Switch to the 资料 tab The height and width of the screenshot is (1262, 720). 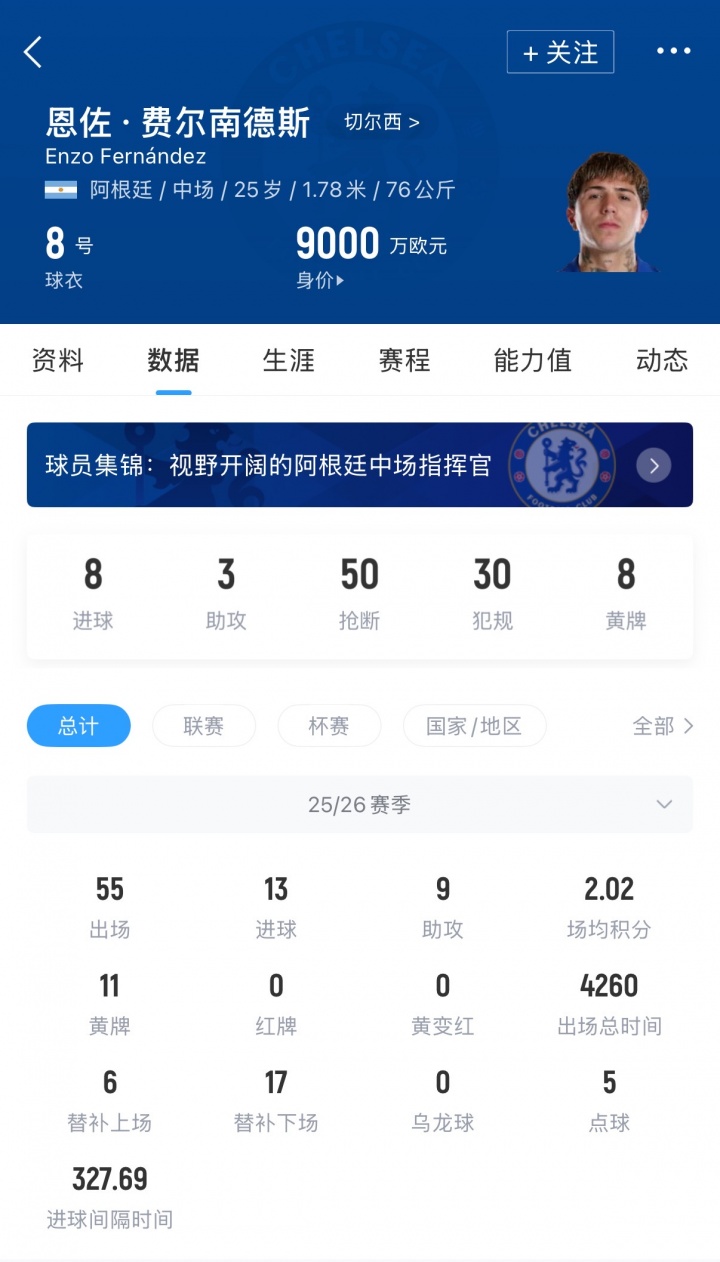58,360
